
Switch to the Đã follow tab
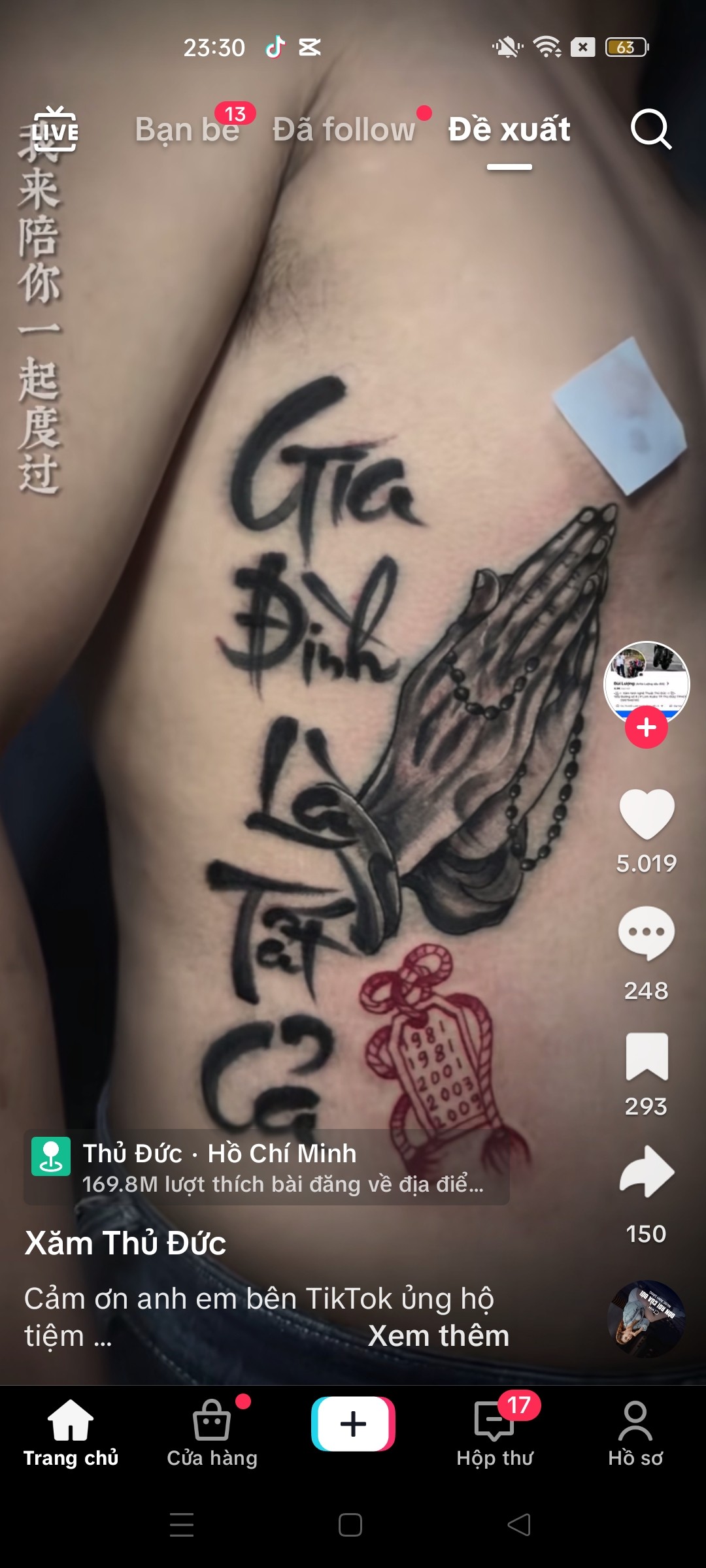tap(344, 129)
